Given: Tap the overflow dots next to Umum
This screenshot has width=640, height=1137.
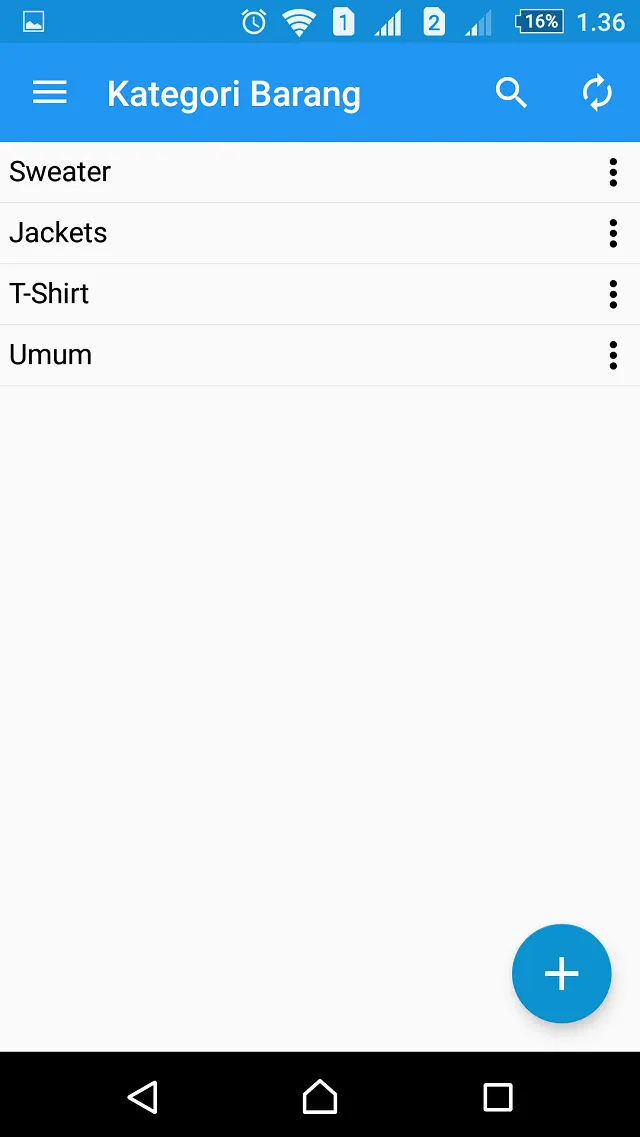Looking at the screenshot, I should [x=613, y=355].
